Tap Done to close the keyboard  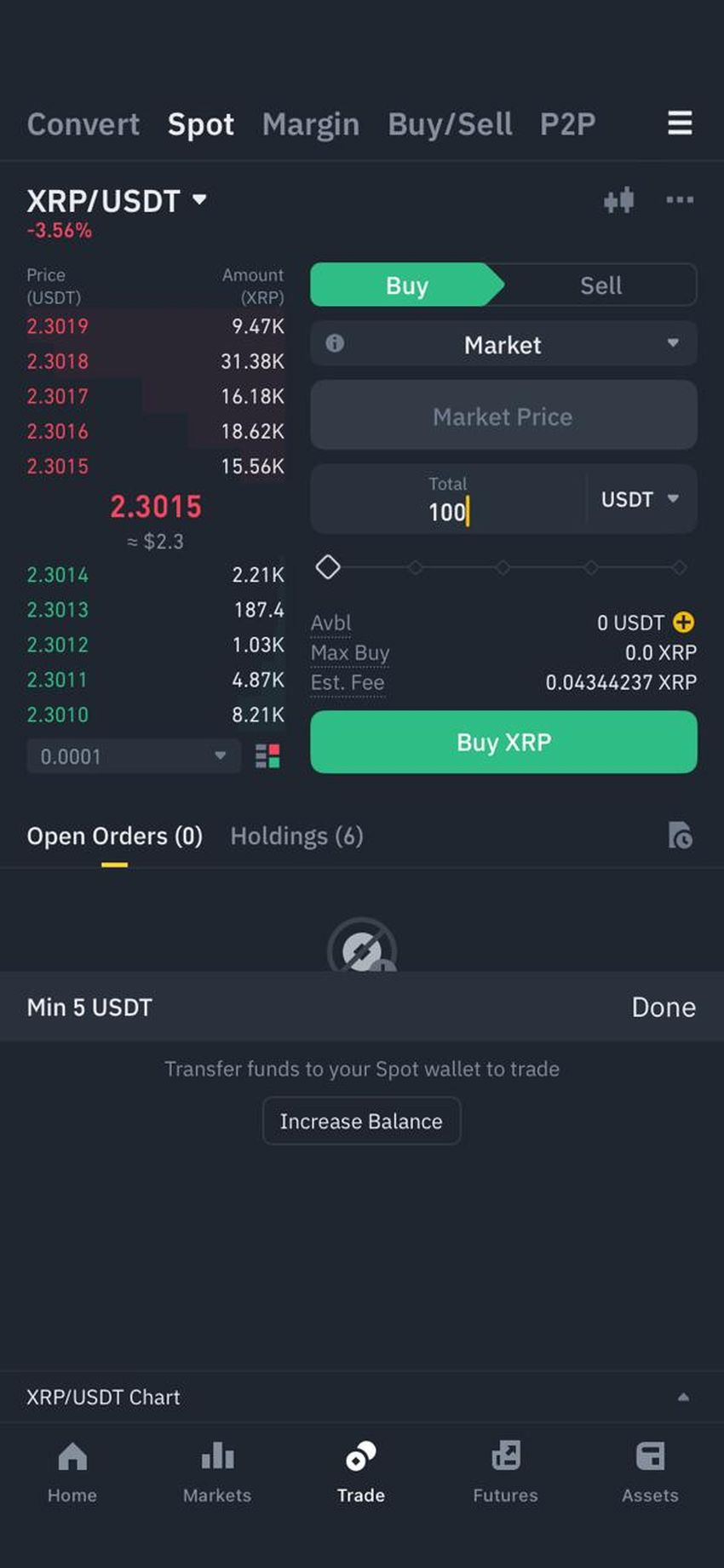pos(663,1008)
